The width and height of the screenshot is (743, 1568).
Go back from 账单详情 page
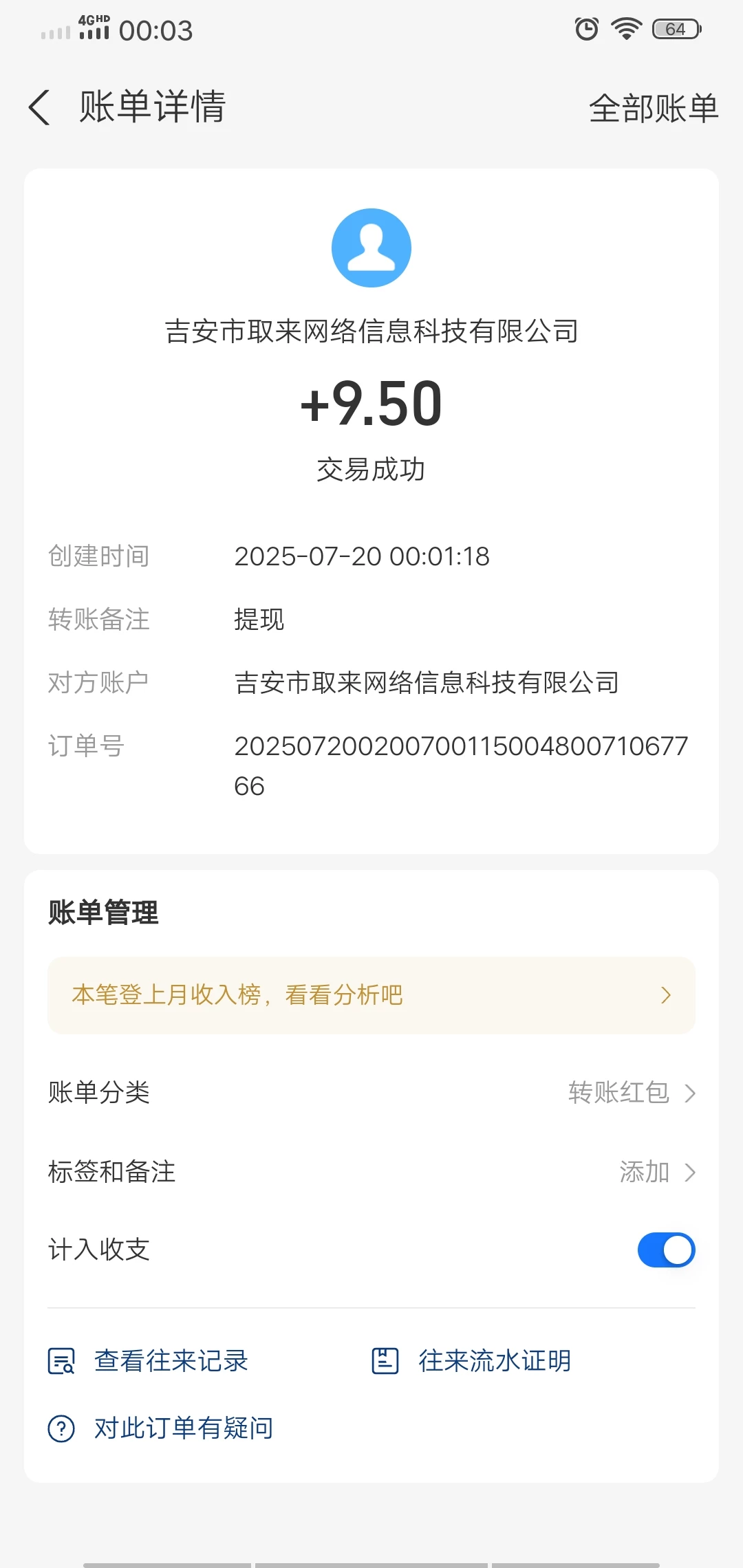[40, 108]
